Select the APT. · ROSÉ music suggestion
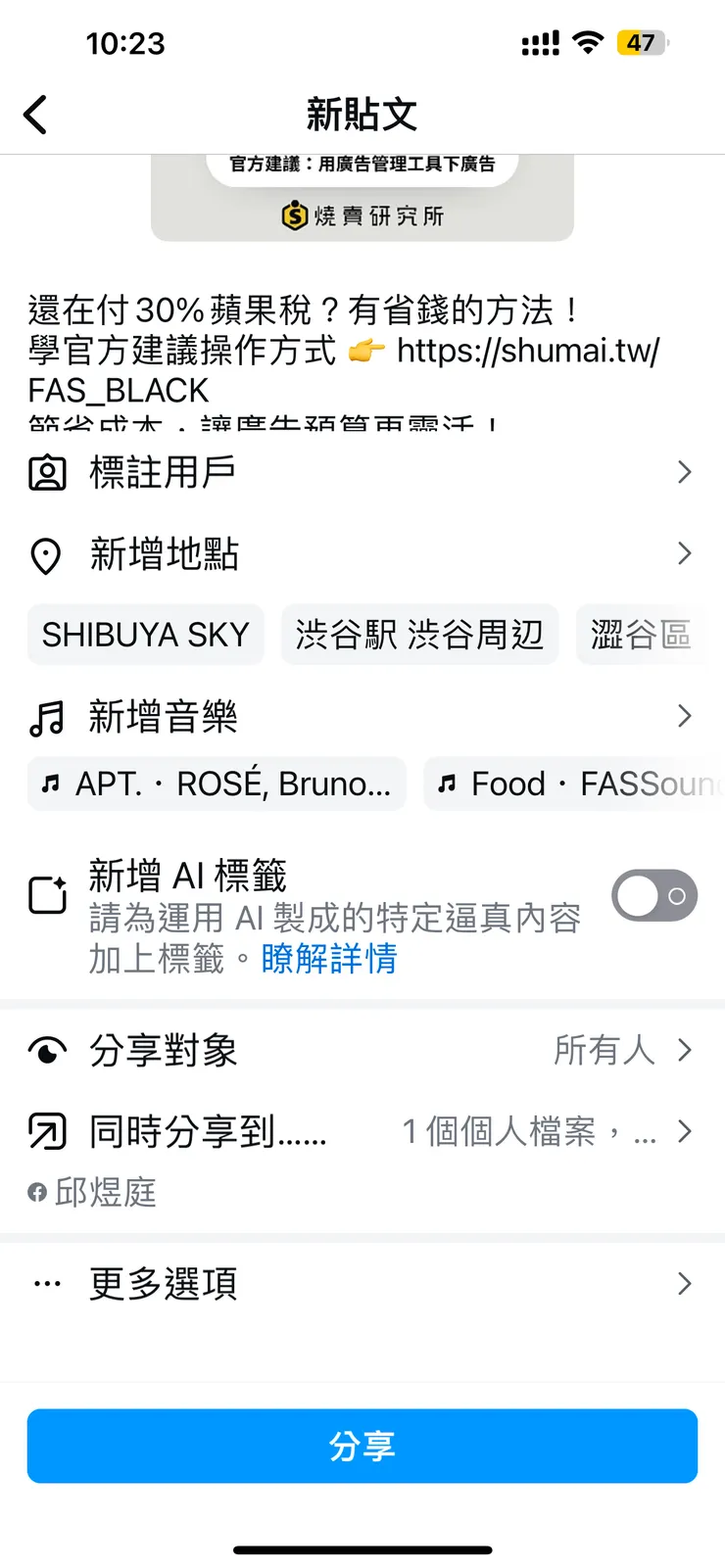Viewport: 725px width, 1568px height. (216, 784)
